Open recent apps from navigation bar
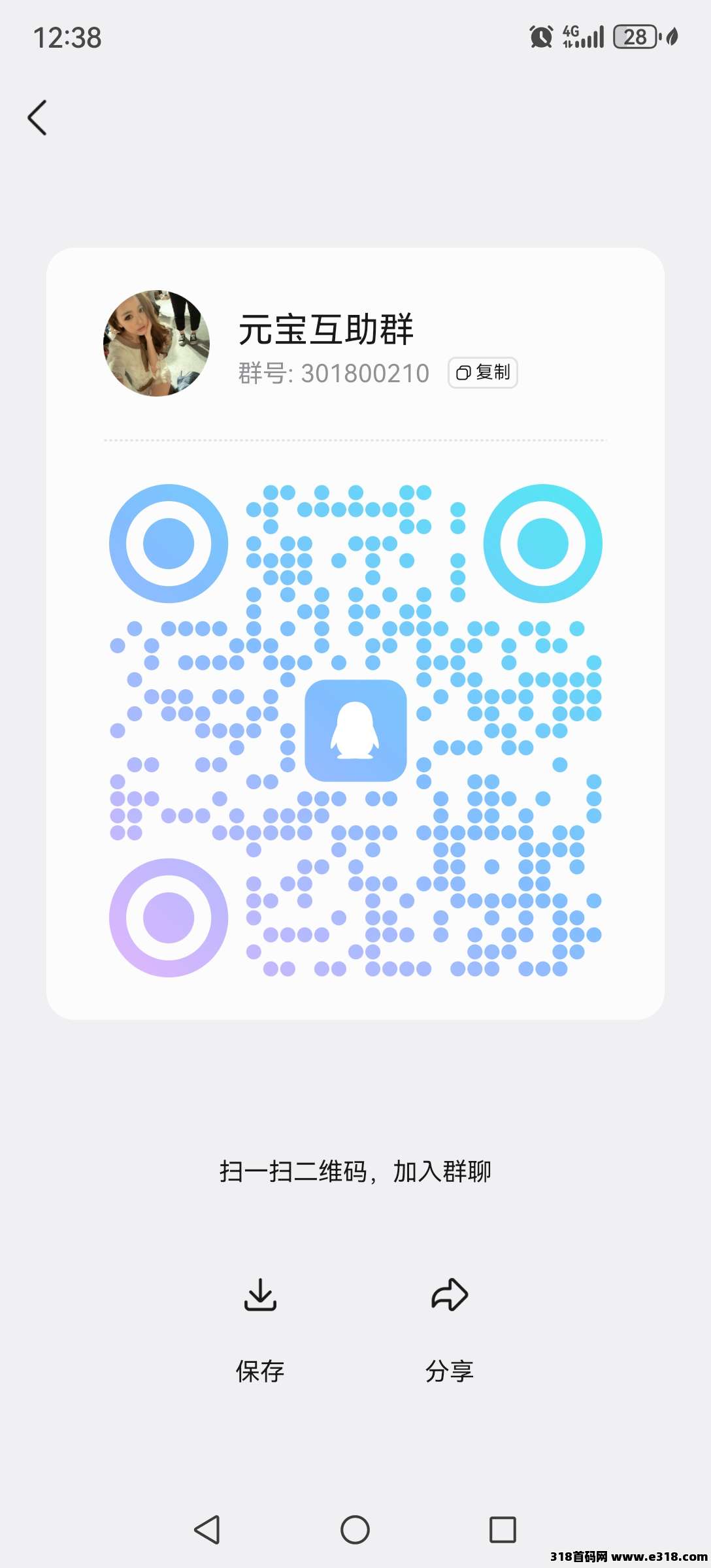Viewport: 711px width, 1568px height. pos(503,1529)
